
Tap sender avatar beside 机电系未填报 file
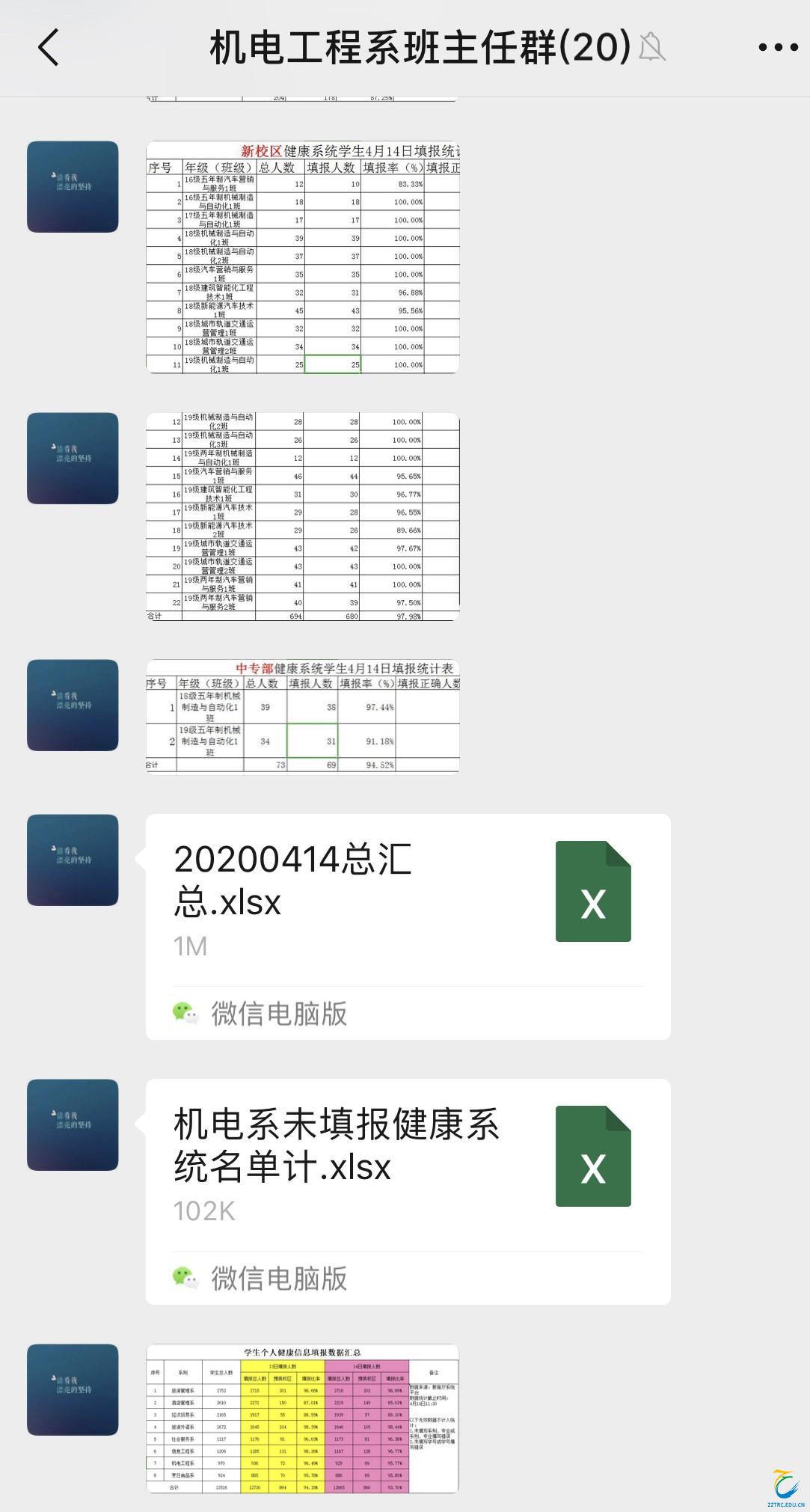(x=73, y=1124)
